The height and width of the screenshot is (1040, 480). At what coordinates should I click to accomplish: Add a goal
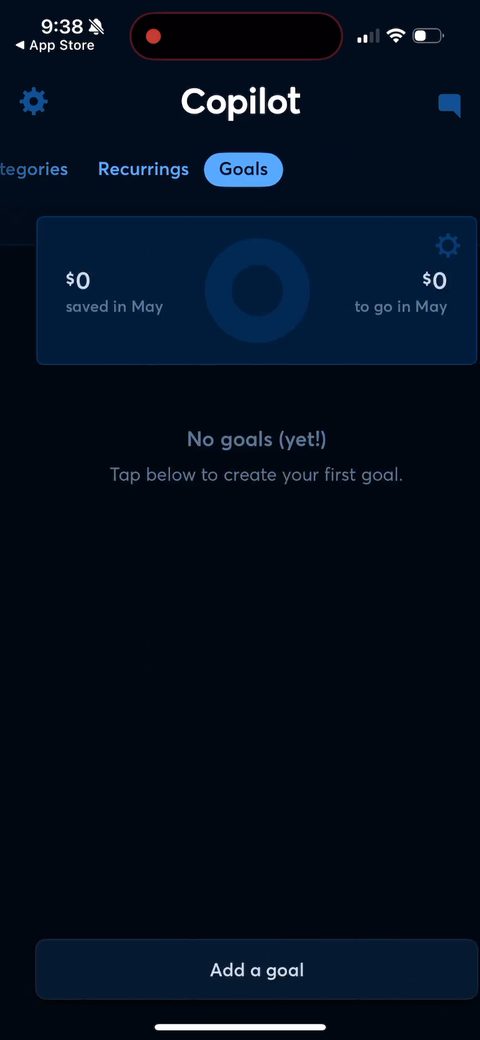point(257,970)
